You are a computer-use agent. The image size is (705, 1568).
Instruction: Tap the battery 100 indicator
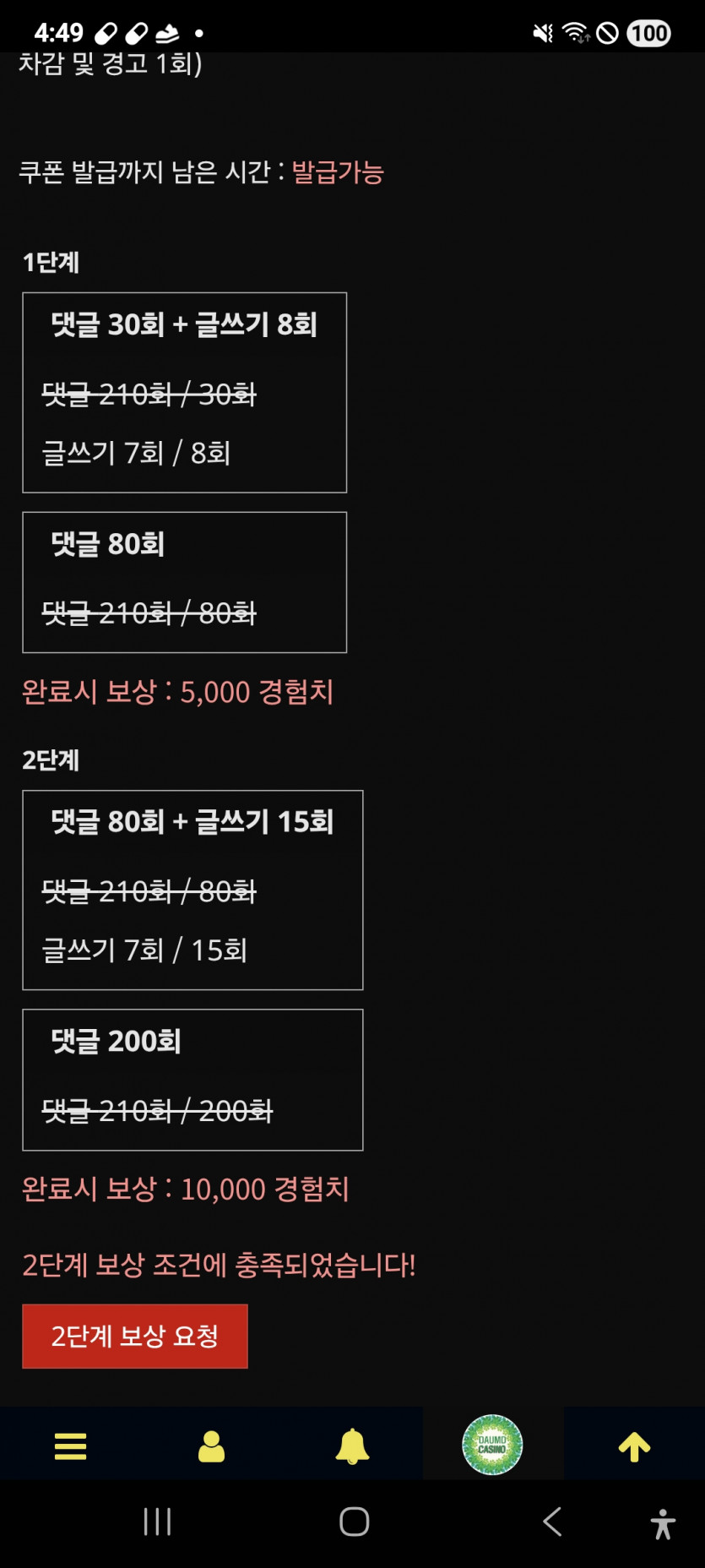pyautogui.click(x=648, y=31)
